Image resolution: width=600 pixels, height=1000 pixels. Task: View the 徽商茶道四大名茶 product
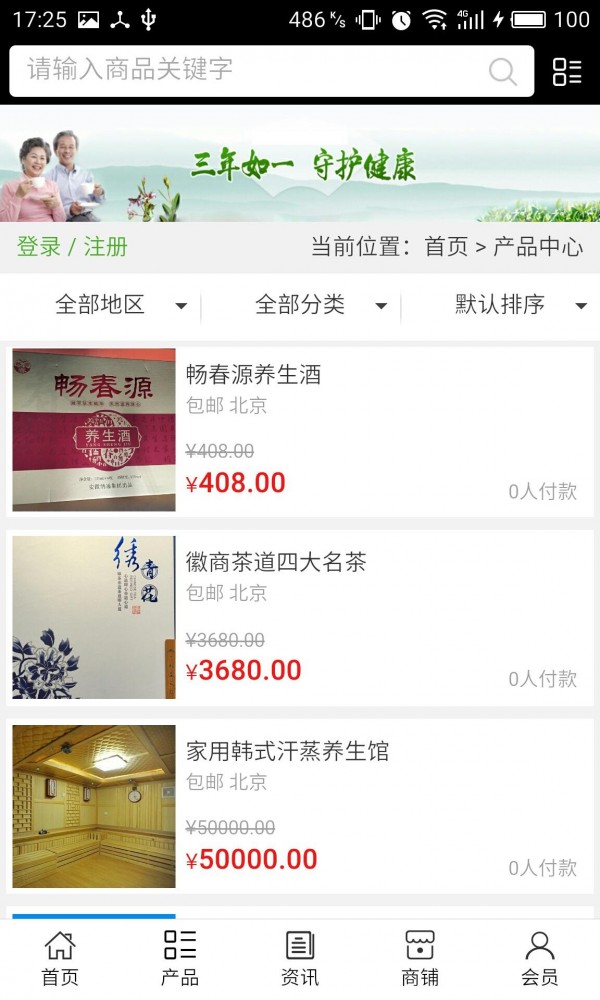(x=300, y=618)
